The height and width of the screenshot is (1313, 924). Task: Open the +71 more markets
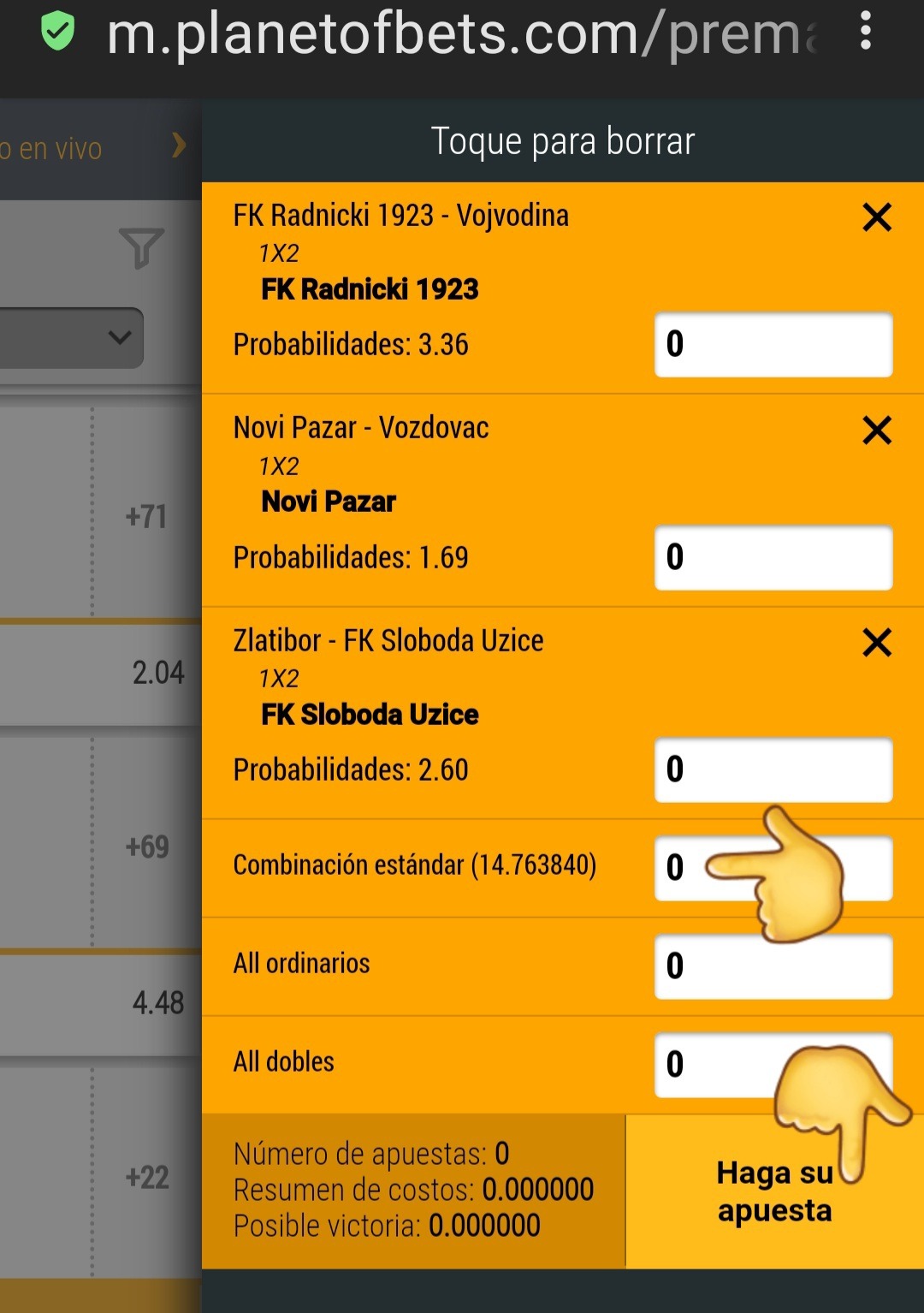point(146,517)
